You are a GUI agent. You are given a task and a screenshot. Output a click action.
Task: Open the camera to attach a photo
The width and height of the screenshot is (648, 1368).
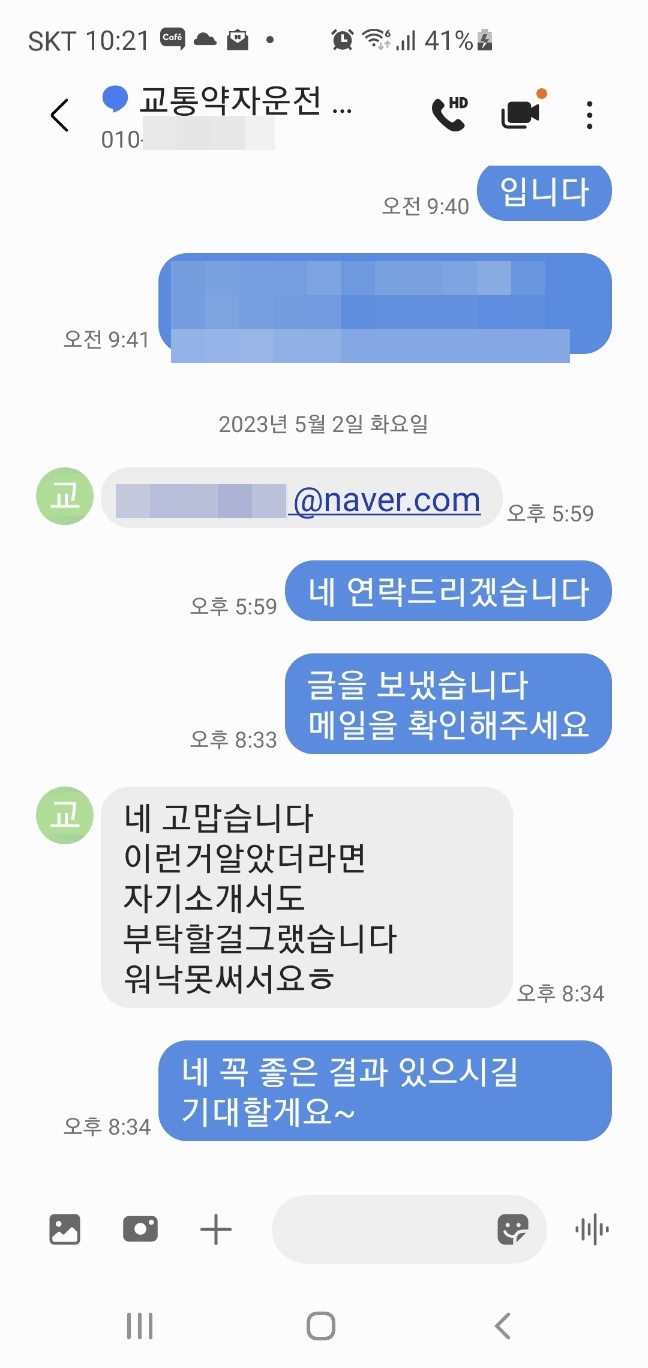140,1229
